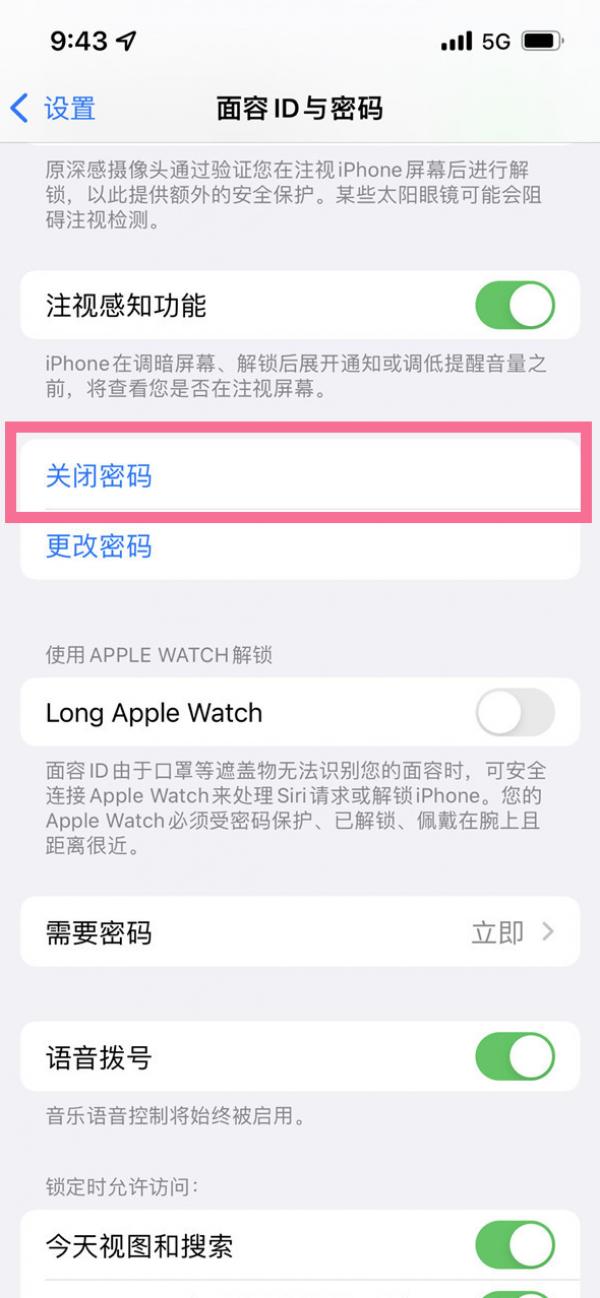Tap 关闭密码 to turn passcode off

pos(99,476)
